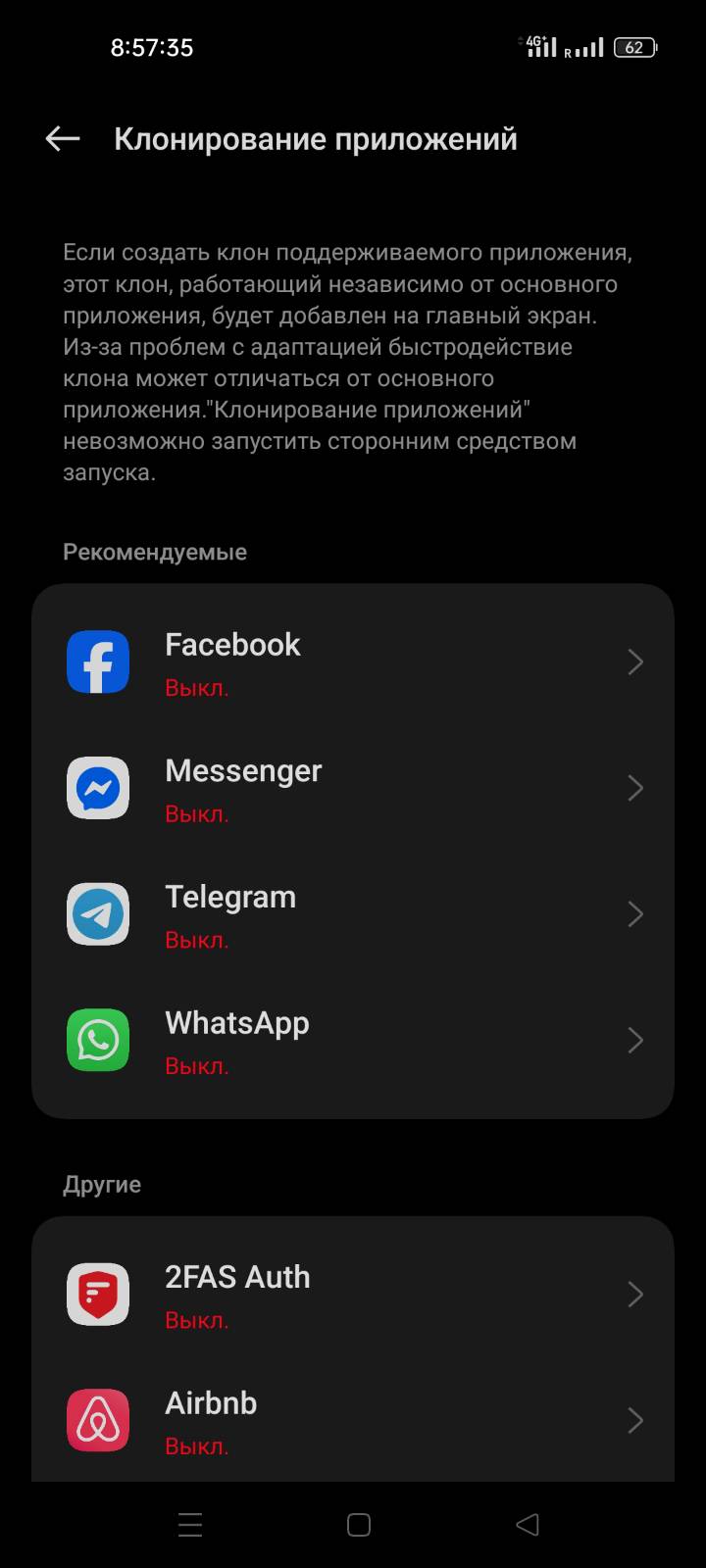Image resolution: width=706 pixels, height=1568 pixels.
Task: Enable cloning for Telegram via its Выкл. status
Action: point(196,939)
